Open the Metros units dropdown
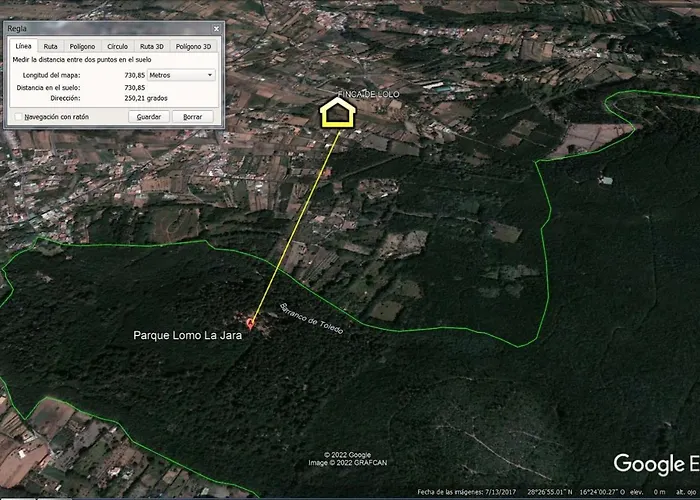The height and width of the screenshot is (500, 700). (181, 75)
